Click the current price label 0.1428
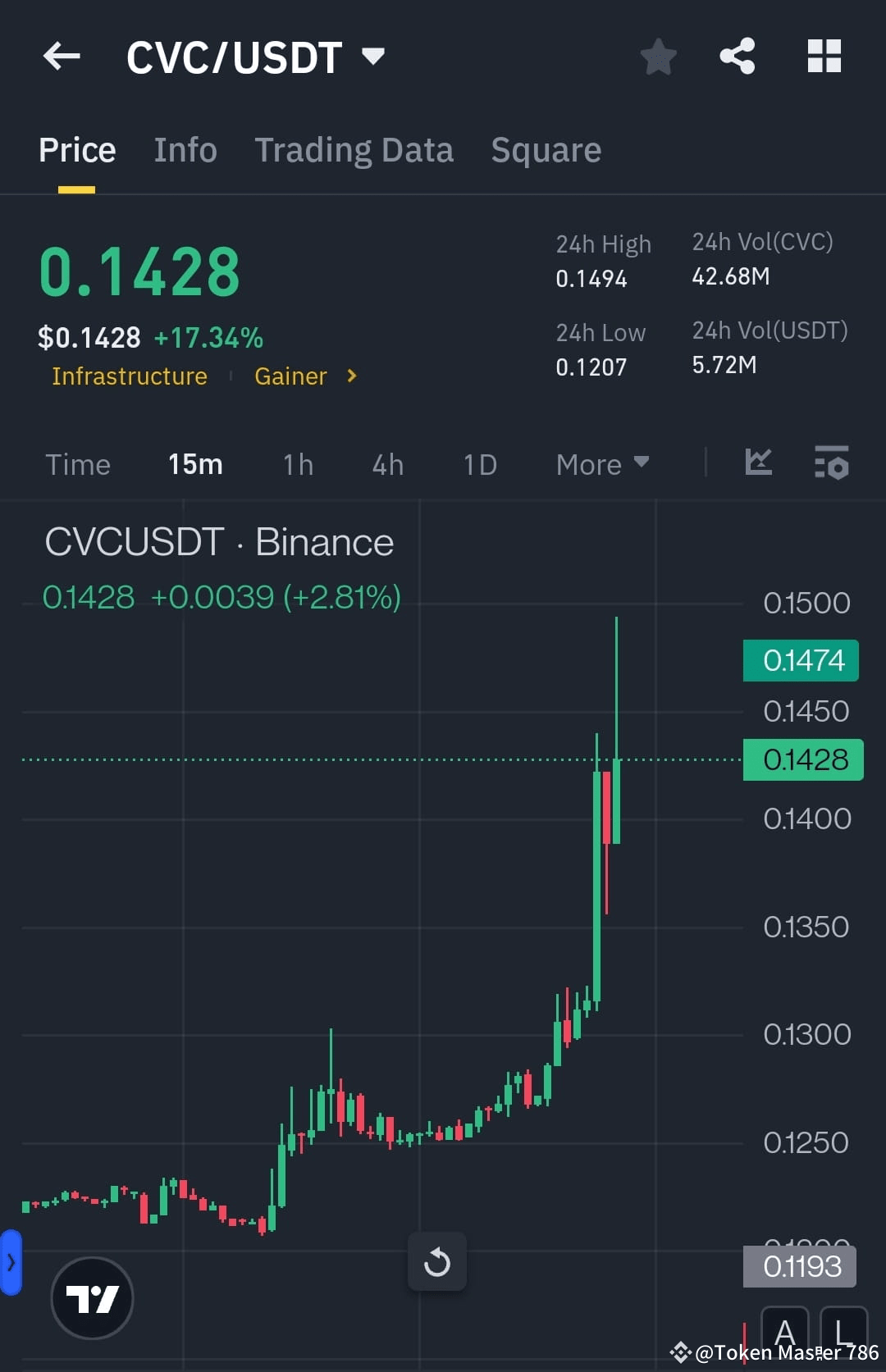This screenshot has width=886, height=1372. point(802,759)
